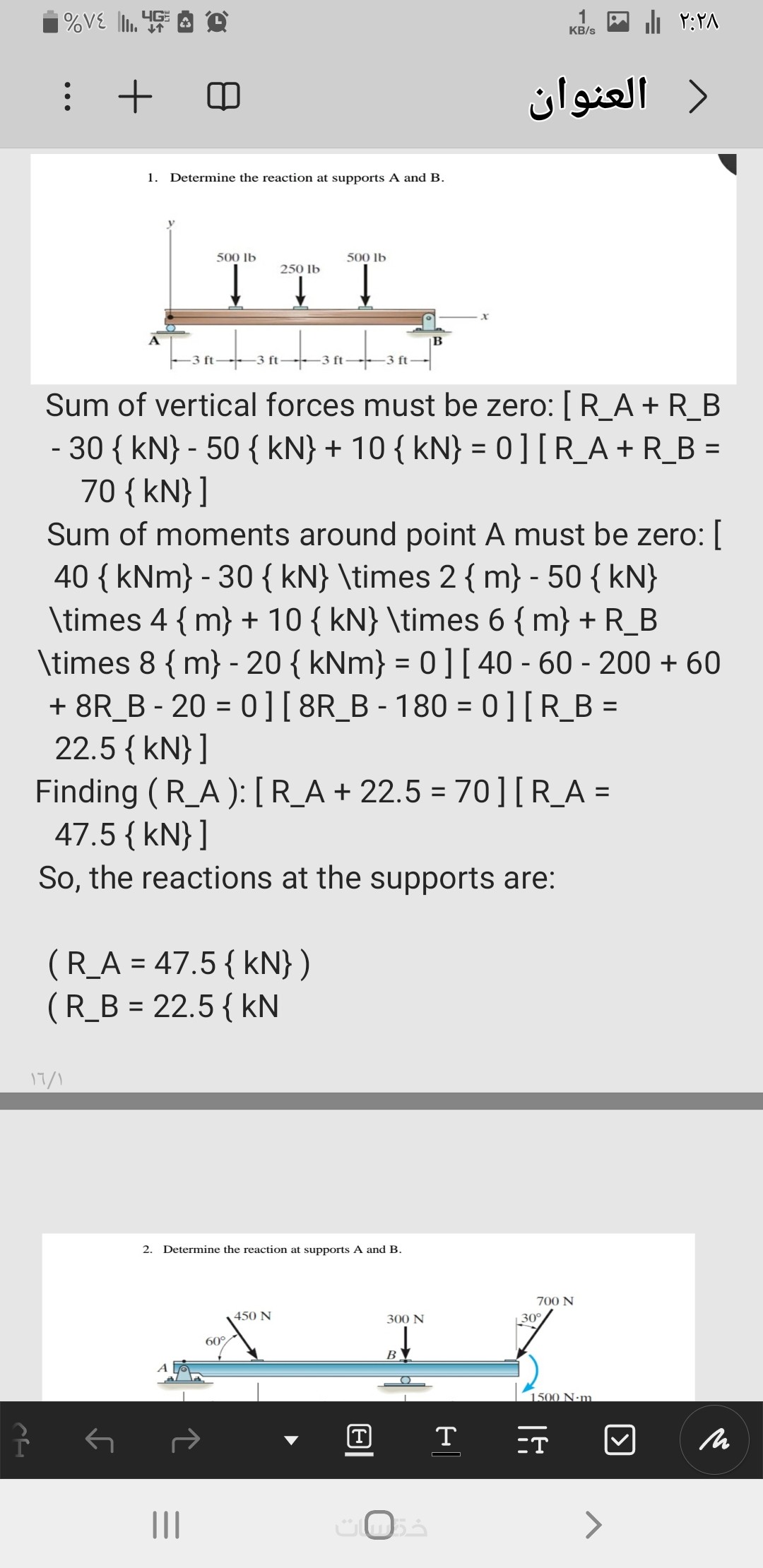Insert a checkbox item
Screen dimensions: 763x1568
[x=620, y=1439]
